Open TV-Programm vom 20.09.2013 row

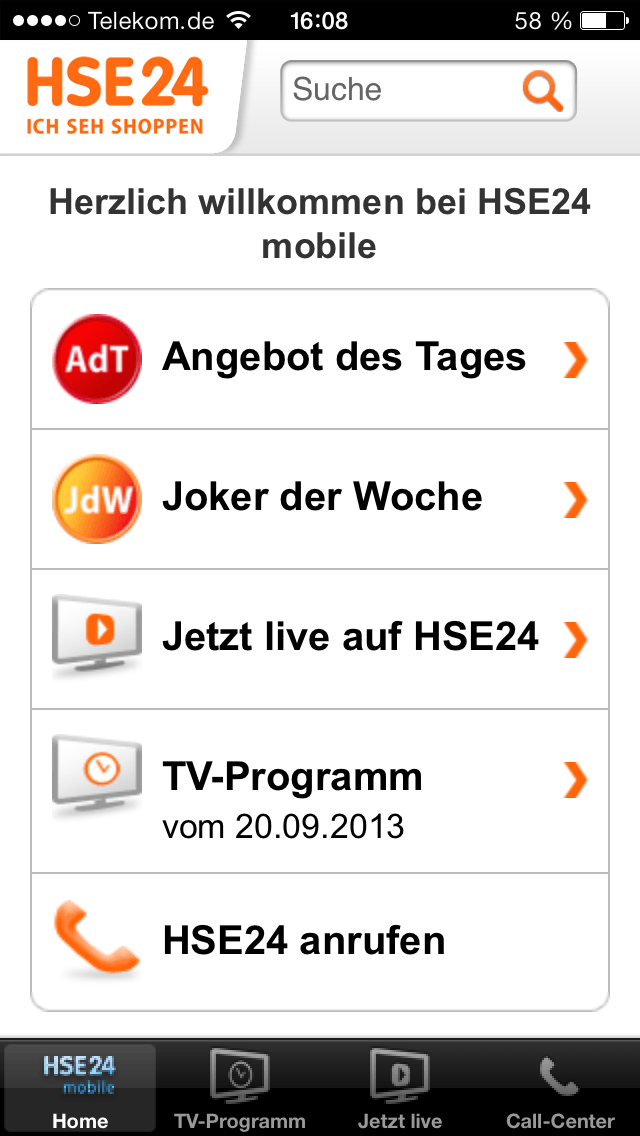320,791
